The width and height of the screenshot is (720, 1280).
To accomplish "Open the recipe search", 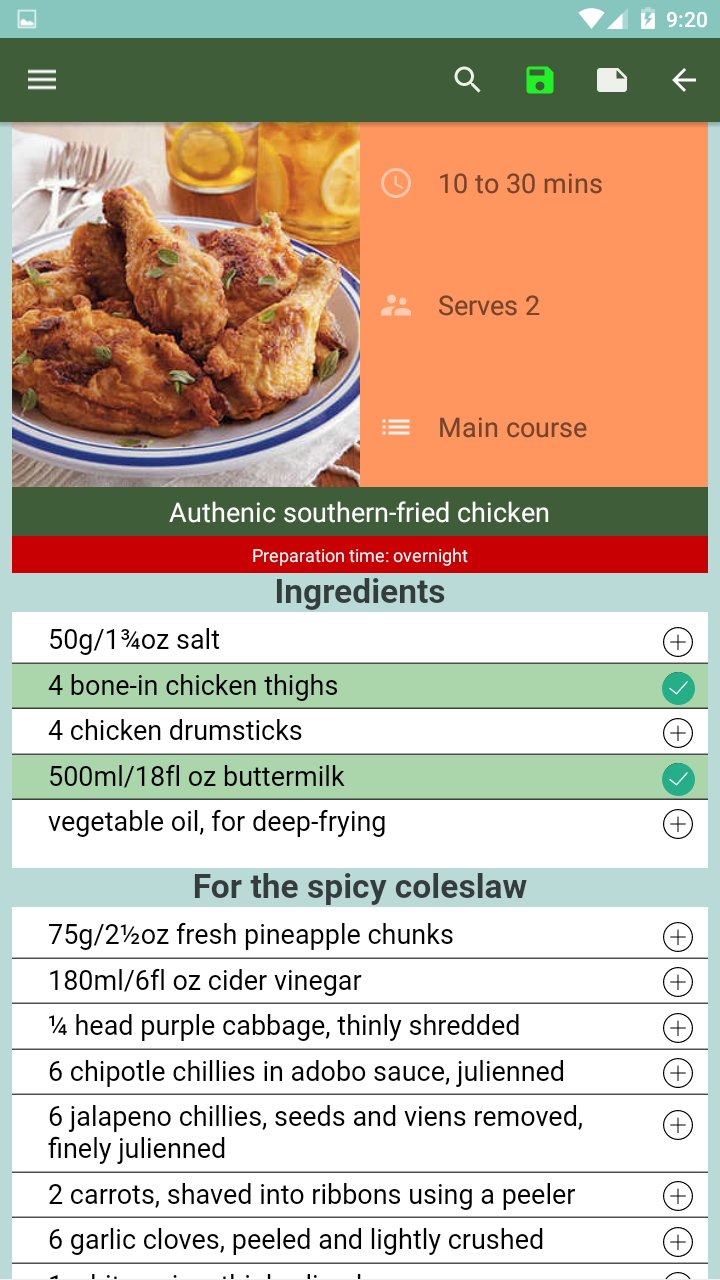I will pyautogui.click(x=467, y=79).
